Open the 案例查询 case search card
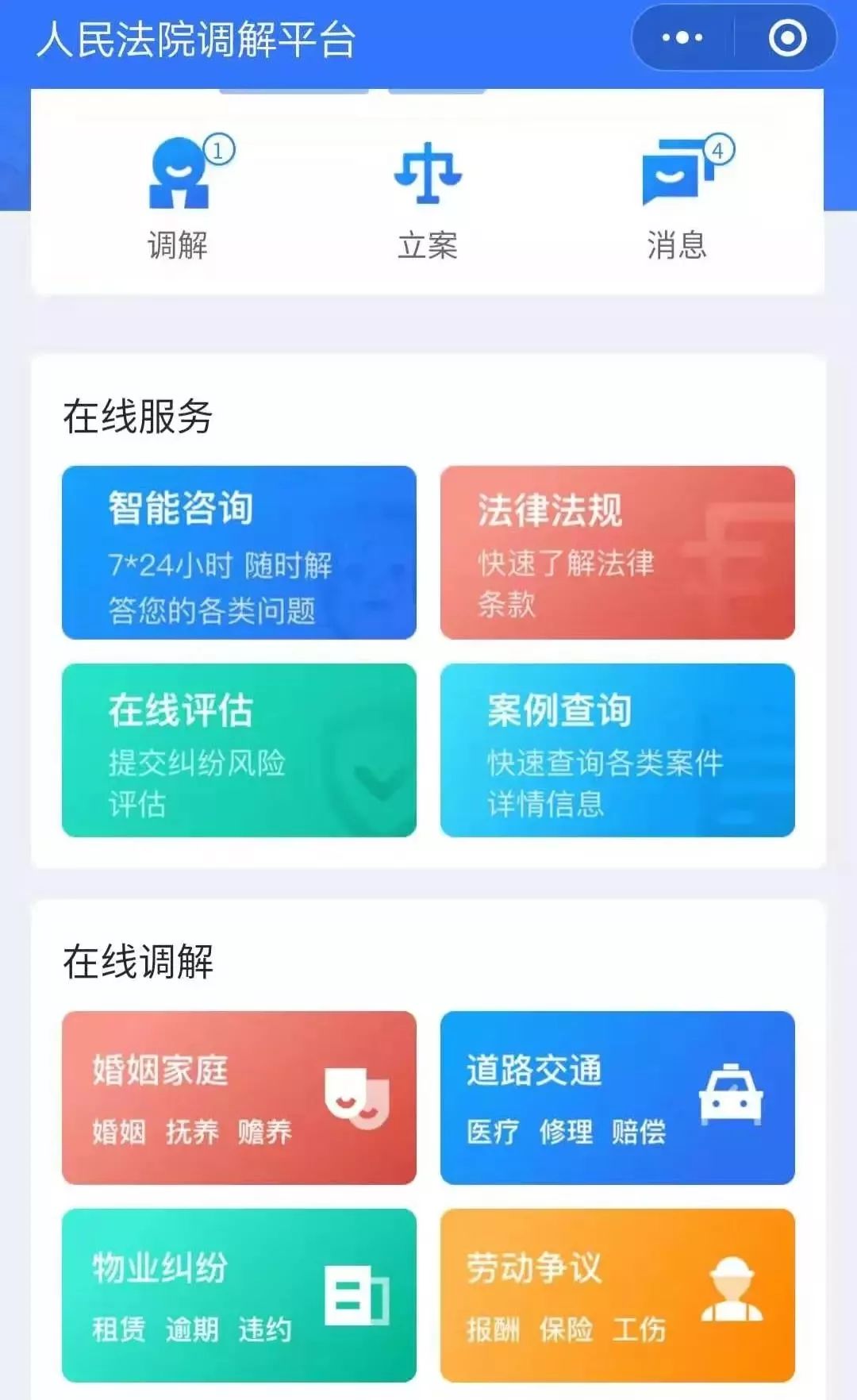Image resolution: width=857 pixels, height=1400 pixels. click(617, 750)
